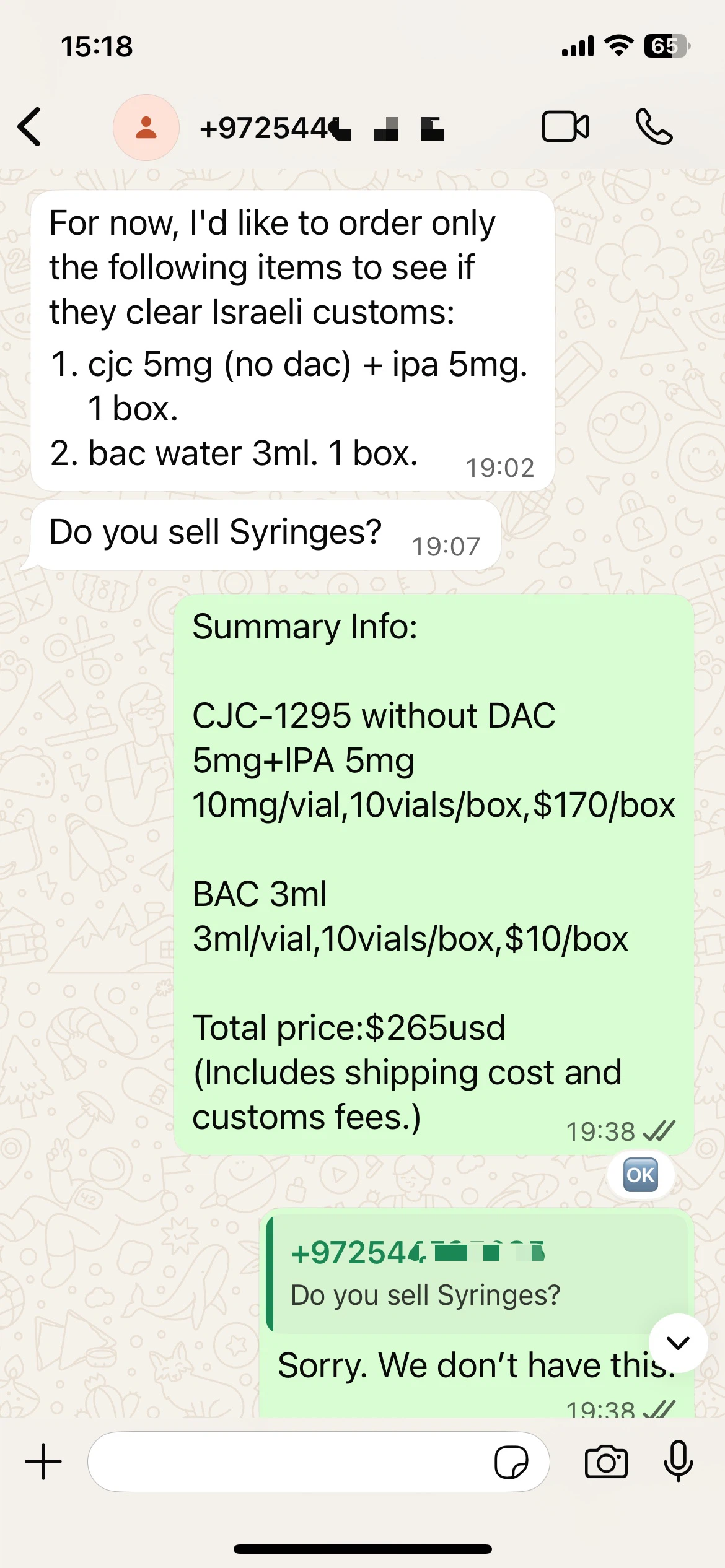Go back to the chat list
This screenshot has height=1568, width=725.
pyautogui.click(x=30, y=127)
